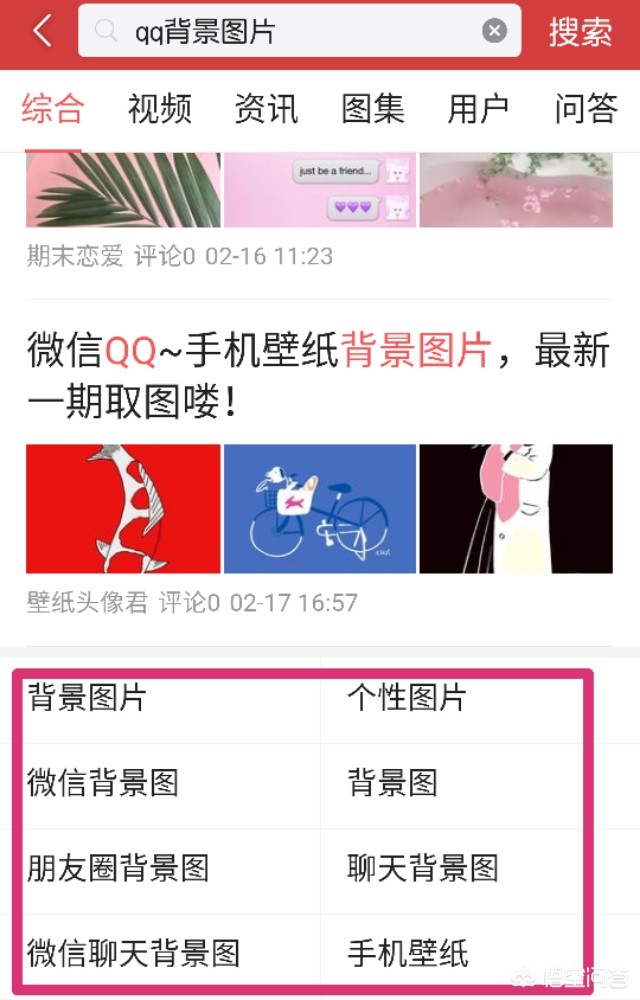Search related term 背景图片
Image resolution: width=640 pixels, height=1000 pixels.
click(87, 697)
